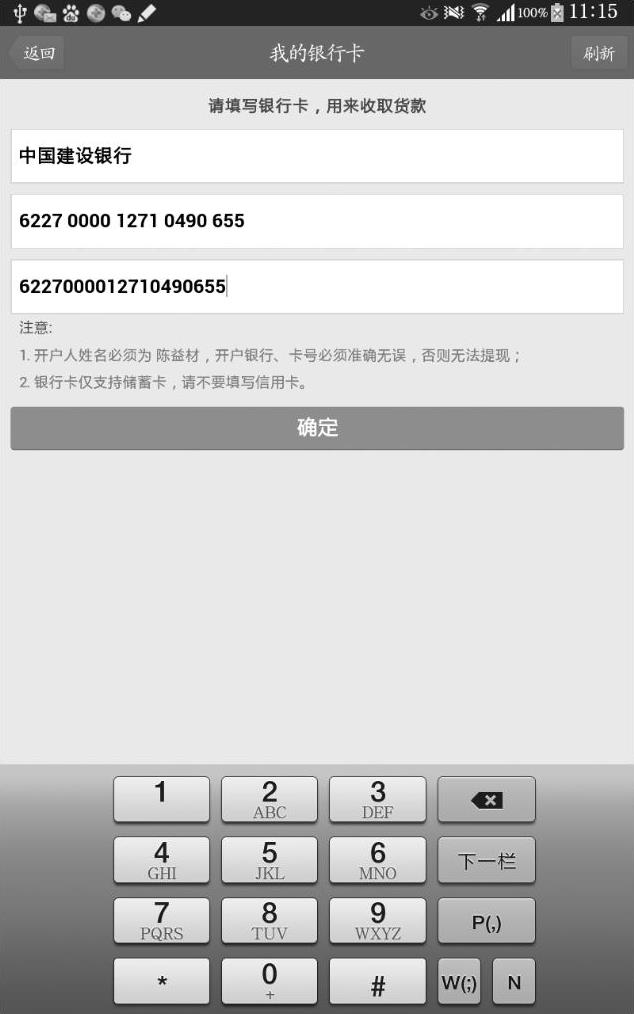Delete last digit with backspace key
This screenshot has width=634, height=1014.
[486, 800]
